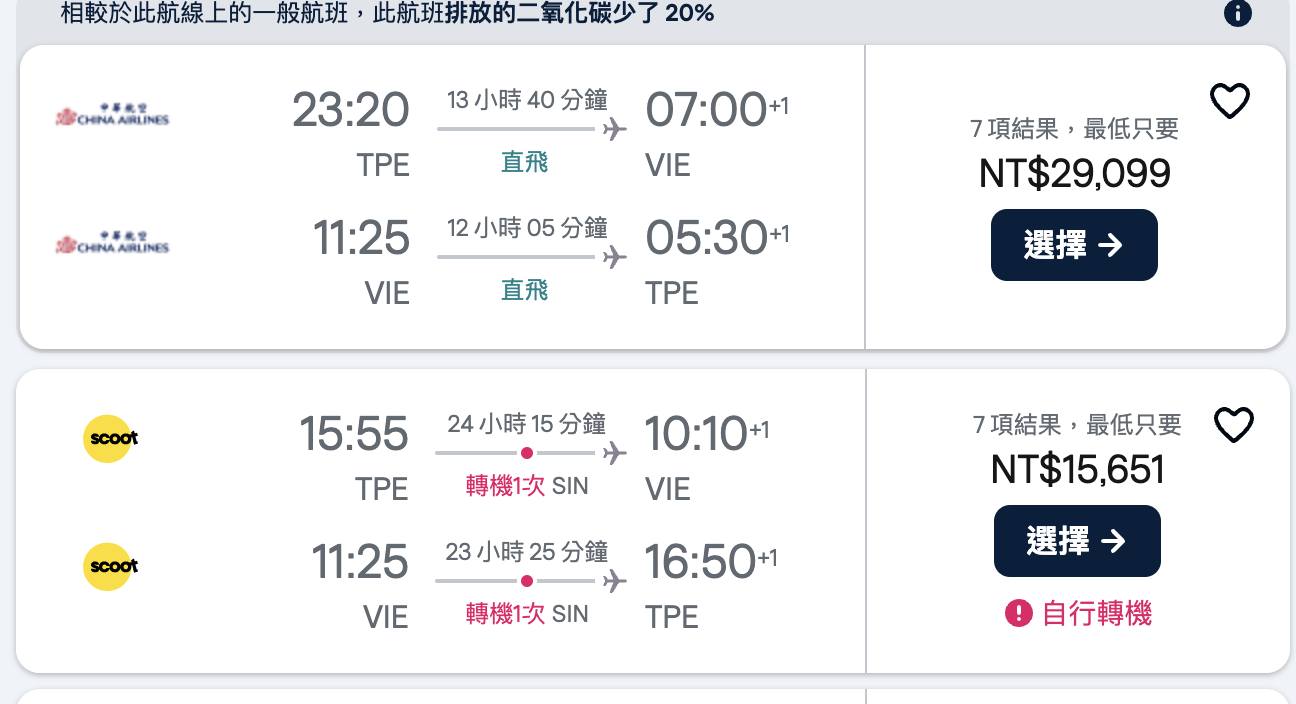Screen dimensions: 1296x704
Task: Select the NT$29,099 China Airlines flight
Action: 1073,245
